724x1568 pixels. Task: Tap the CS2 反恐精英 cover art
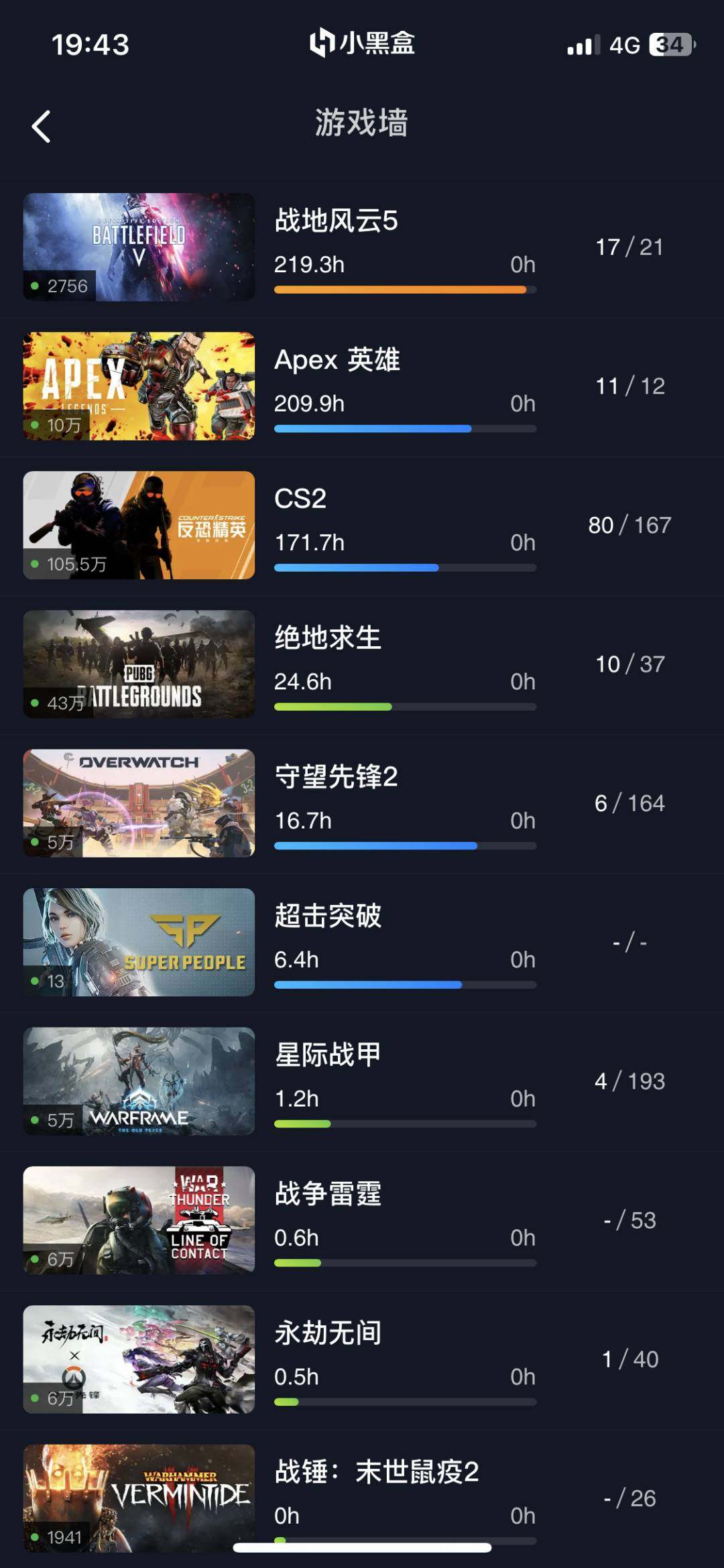click(x=139, y=525)
